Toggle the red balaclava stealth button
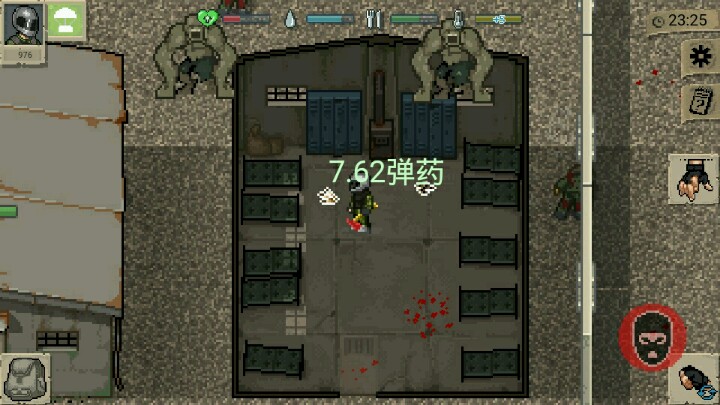720x405 pixels. pyautogui.click(x=652, y=338)
